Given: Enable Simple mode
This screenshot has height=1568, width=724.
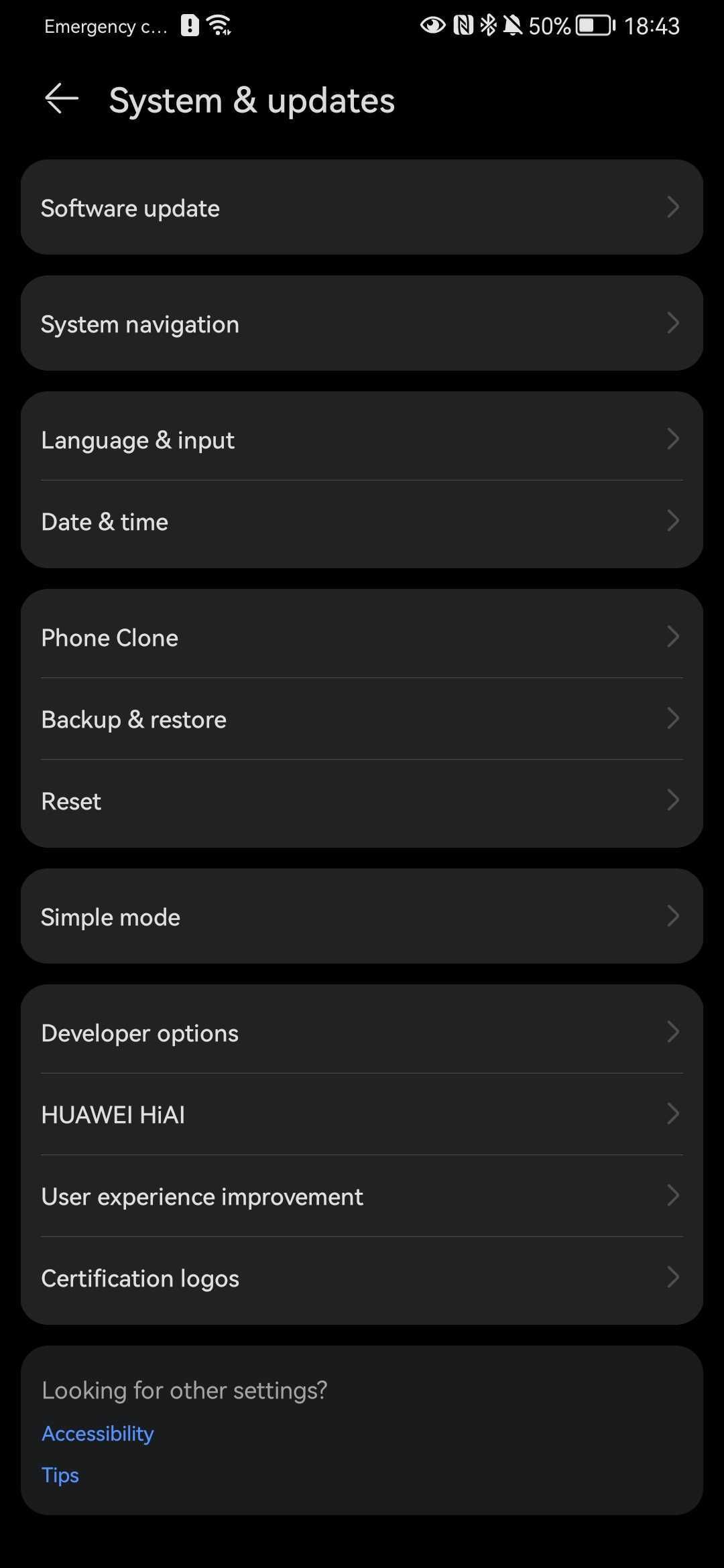Looking at the screenshot, I should pos(362,917).
